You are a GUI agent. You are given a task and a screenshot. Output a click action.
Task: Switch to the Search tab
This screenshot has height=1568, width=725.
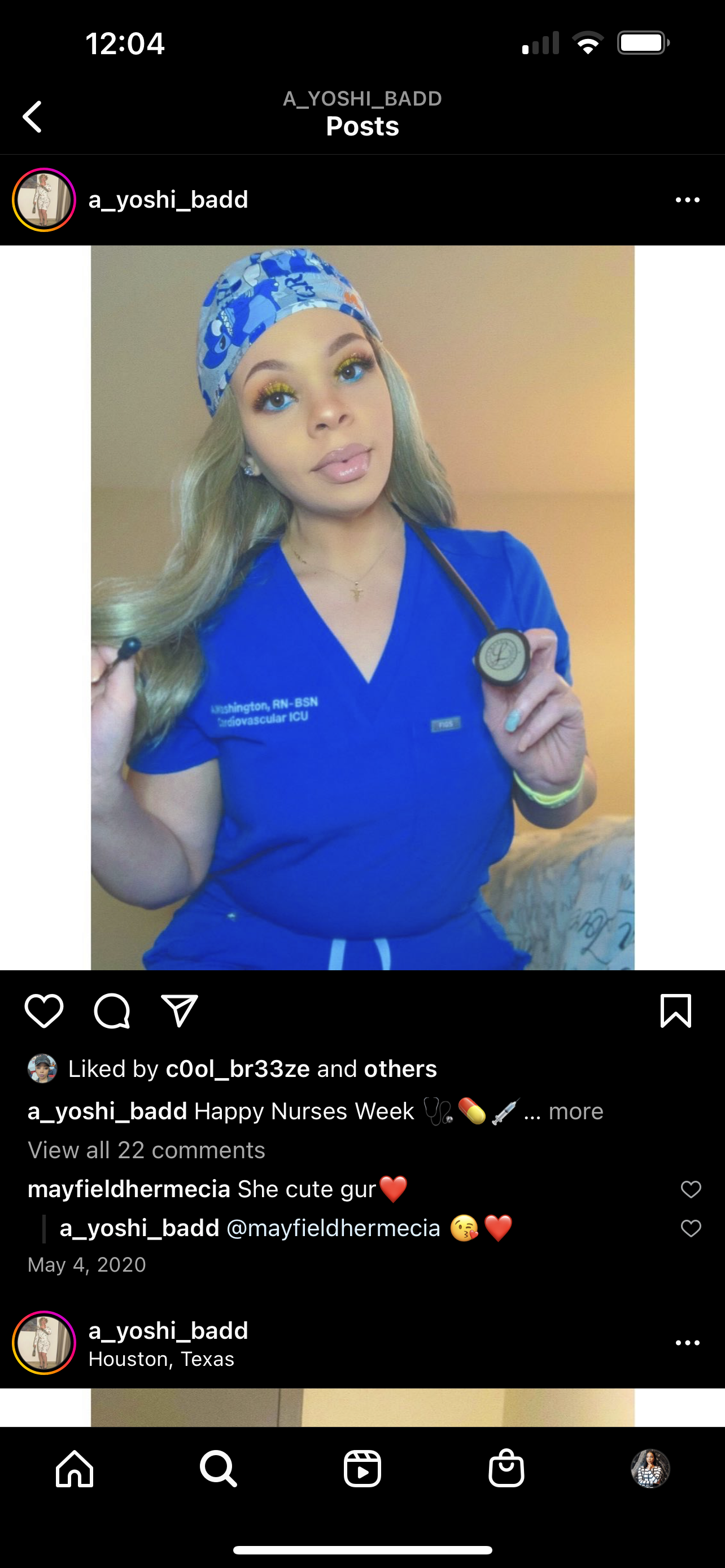coord(218,1469)
